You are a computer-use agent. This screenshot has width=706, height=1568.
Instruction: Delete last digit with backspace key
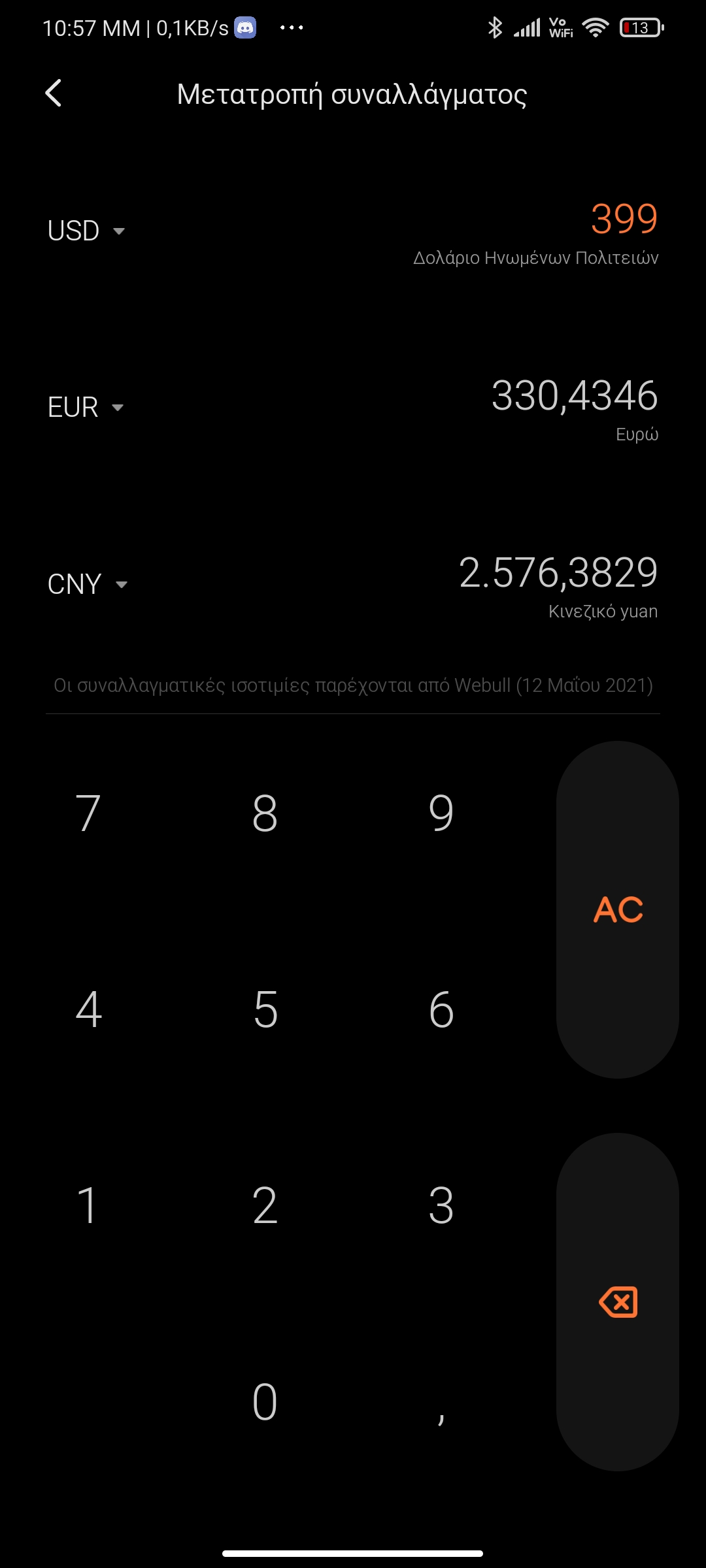617,1301
